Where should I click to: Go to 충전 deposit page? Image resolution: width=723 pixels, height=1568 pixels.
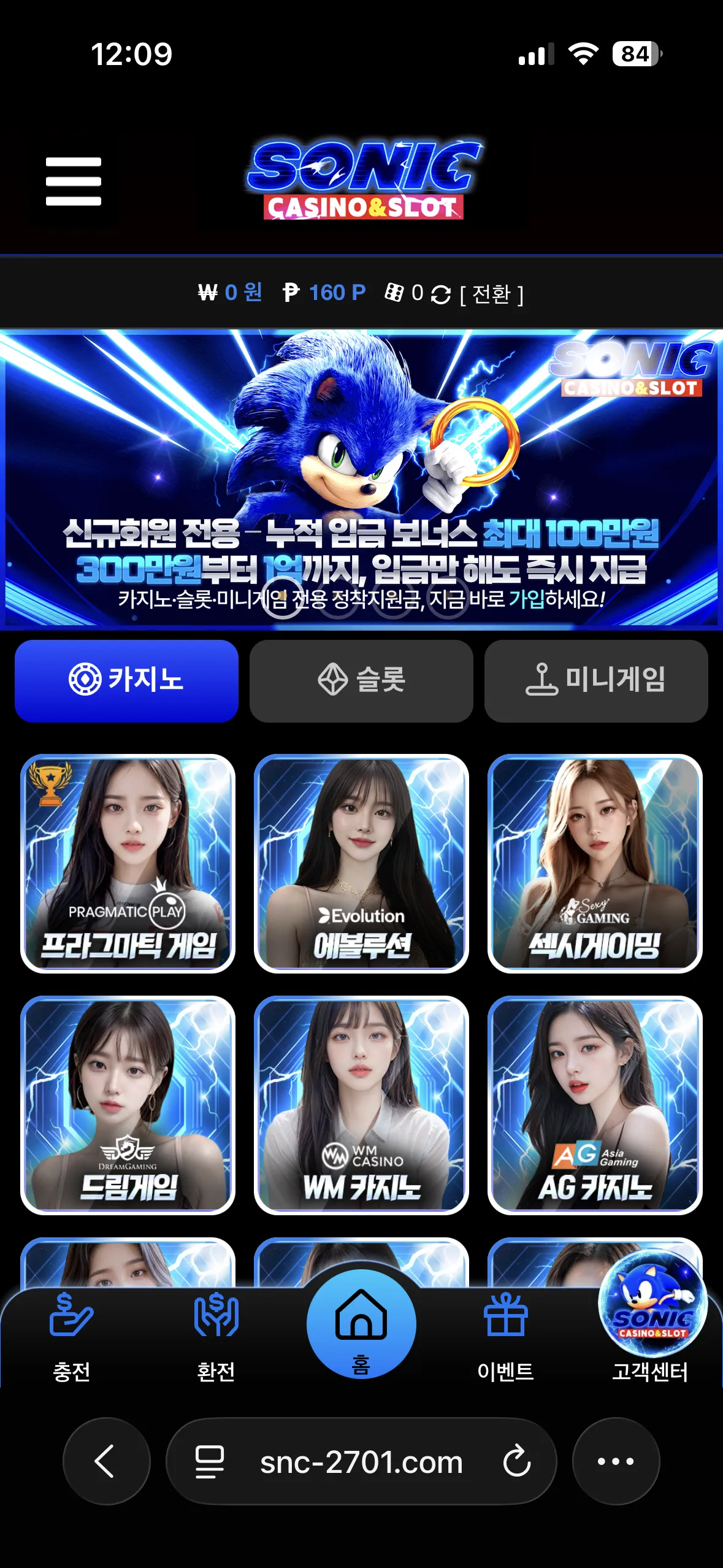[x=72, y=1337]
